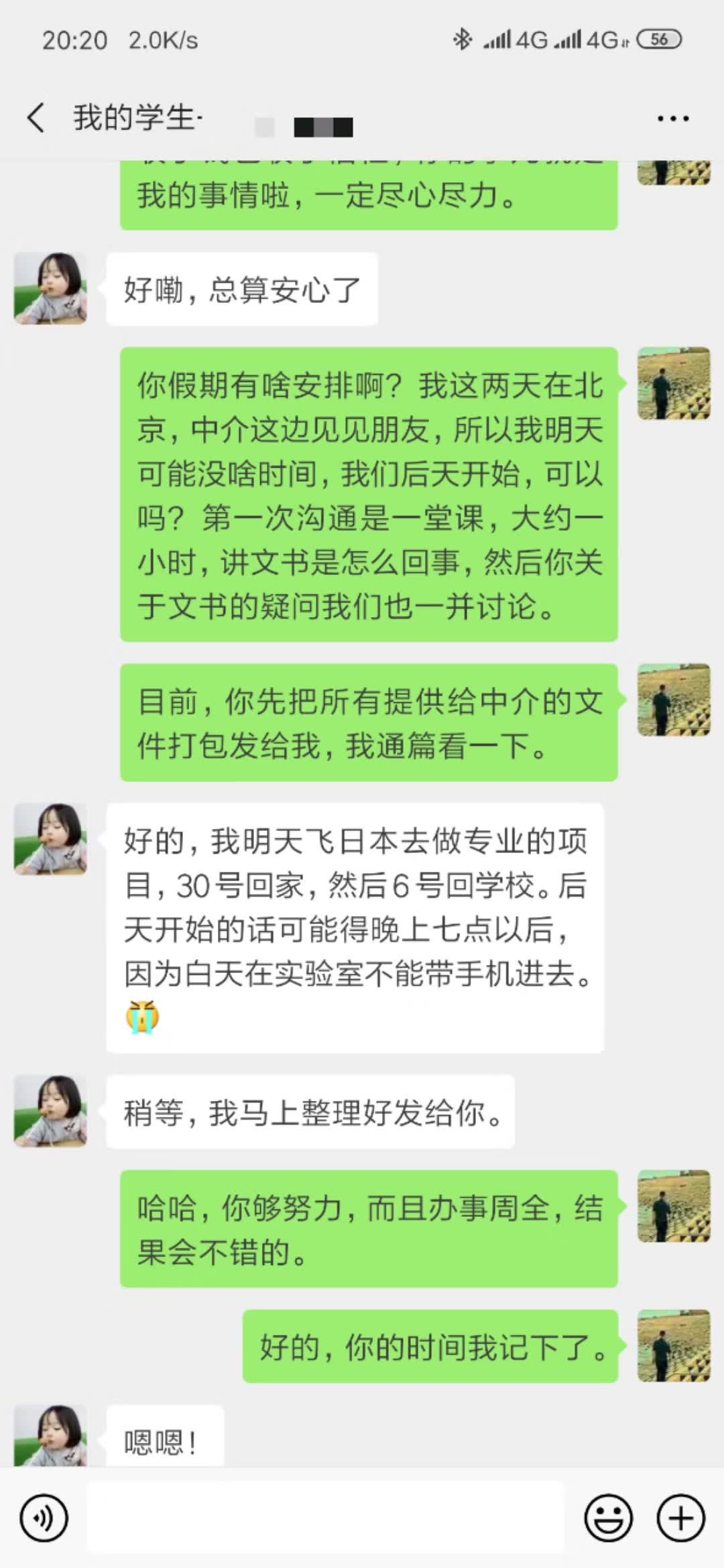Switch to voice message input
The image size is (724, 1568).
coord(44,1518)
